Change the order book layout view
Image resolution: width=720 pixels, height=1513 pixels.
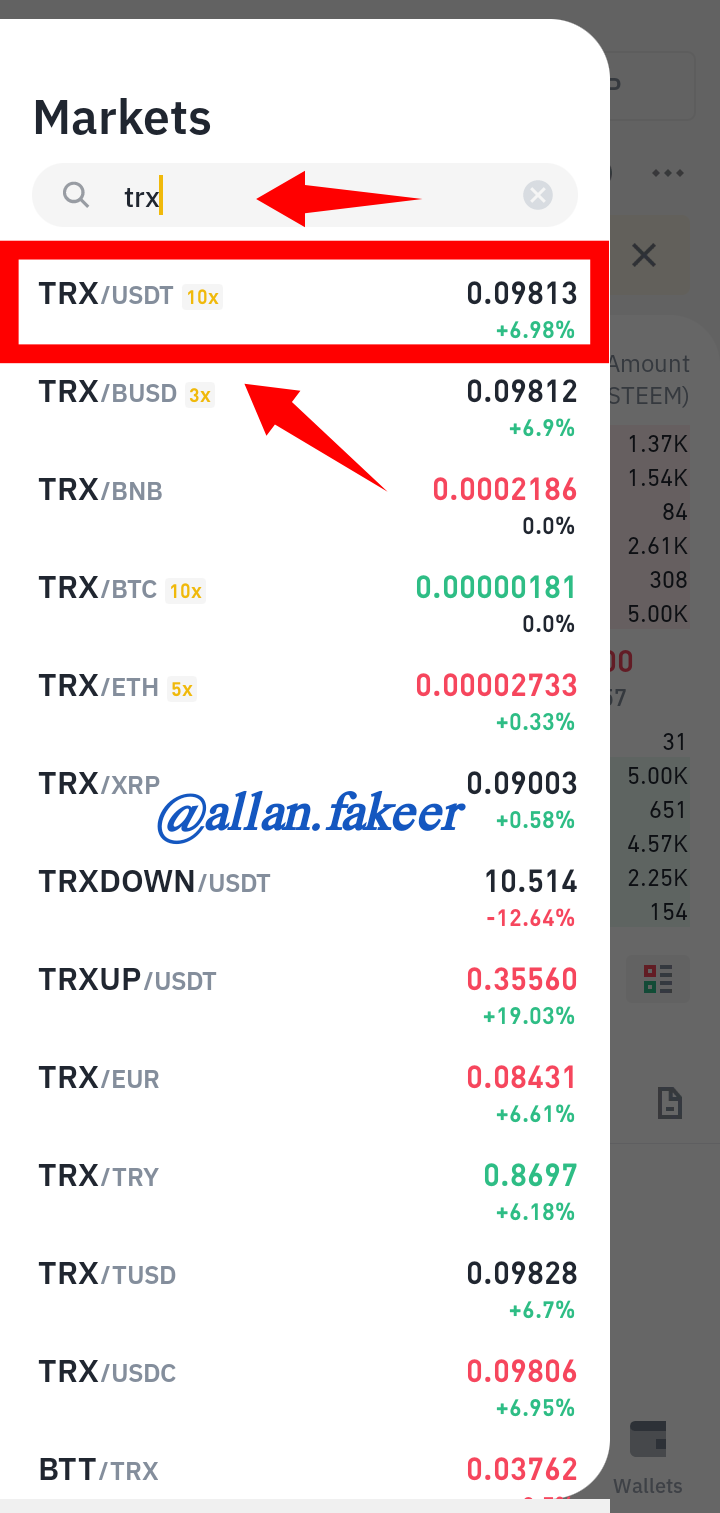(x=658, y=979)
